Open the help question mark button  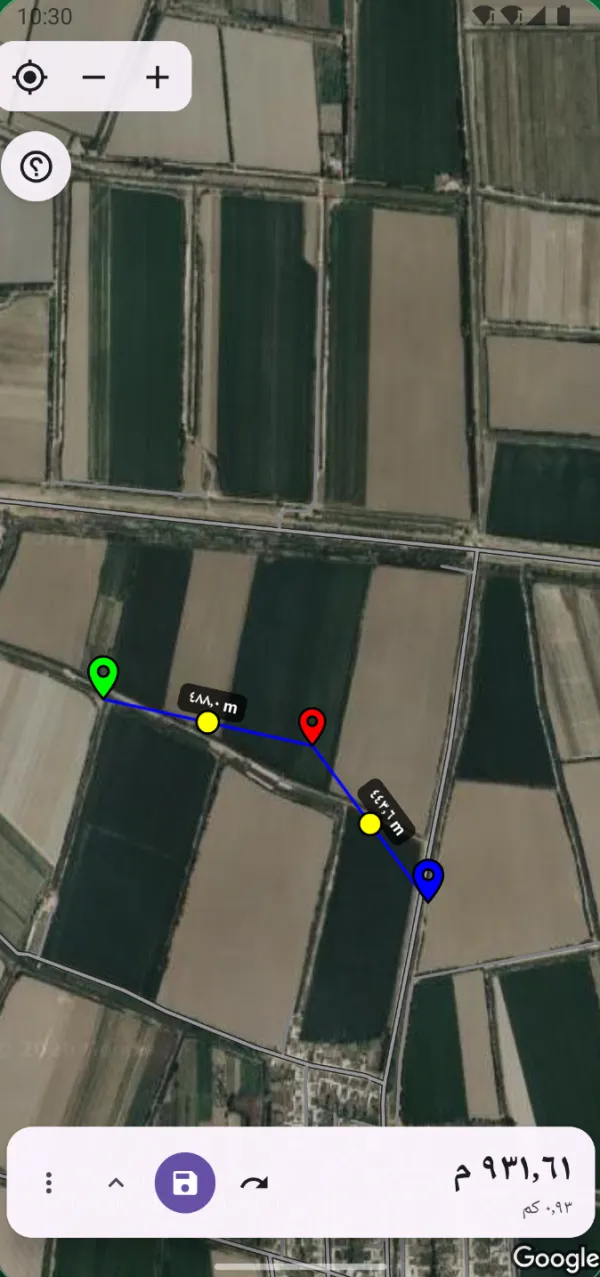pos(36,166)
